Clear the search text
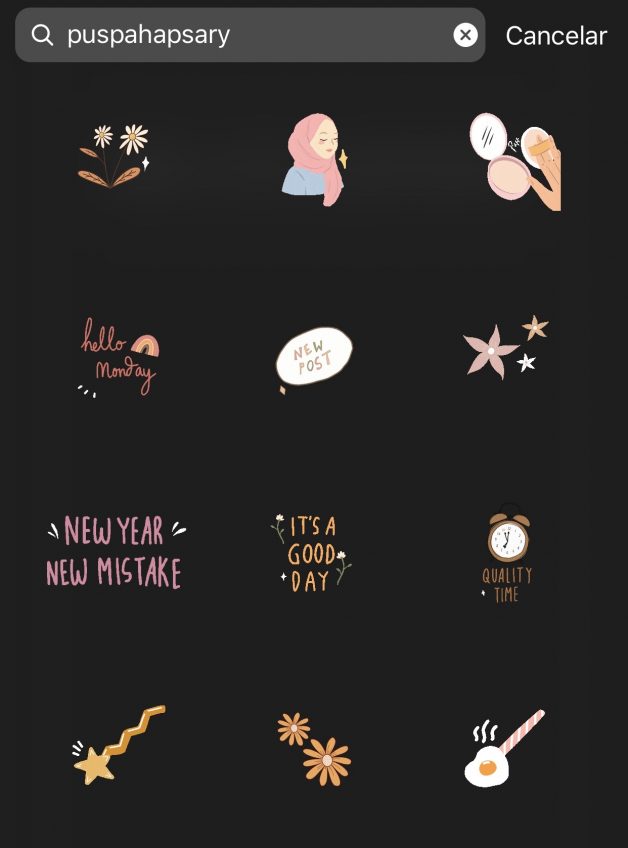 coord(465,35)
